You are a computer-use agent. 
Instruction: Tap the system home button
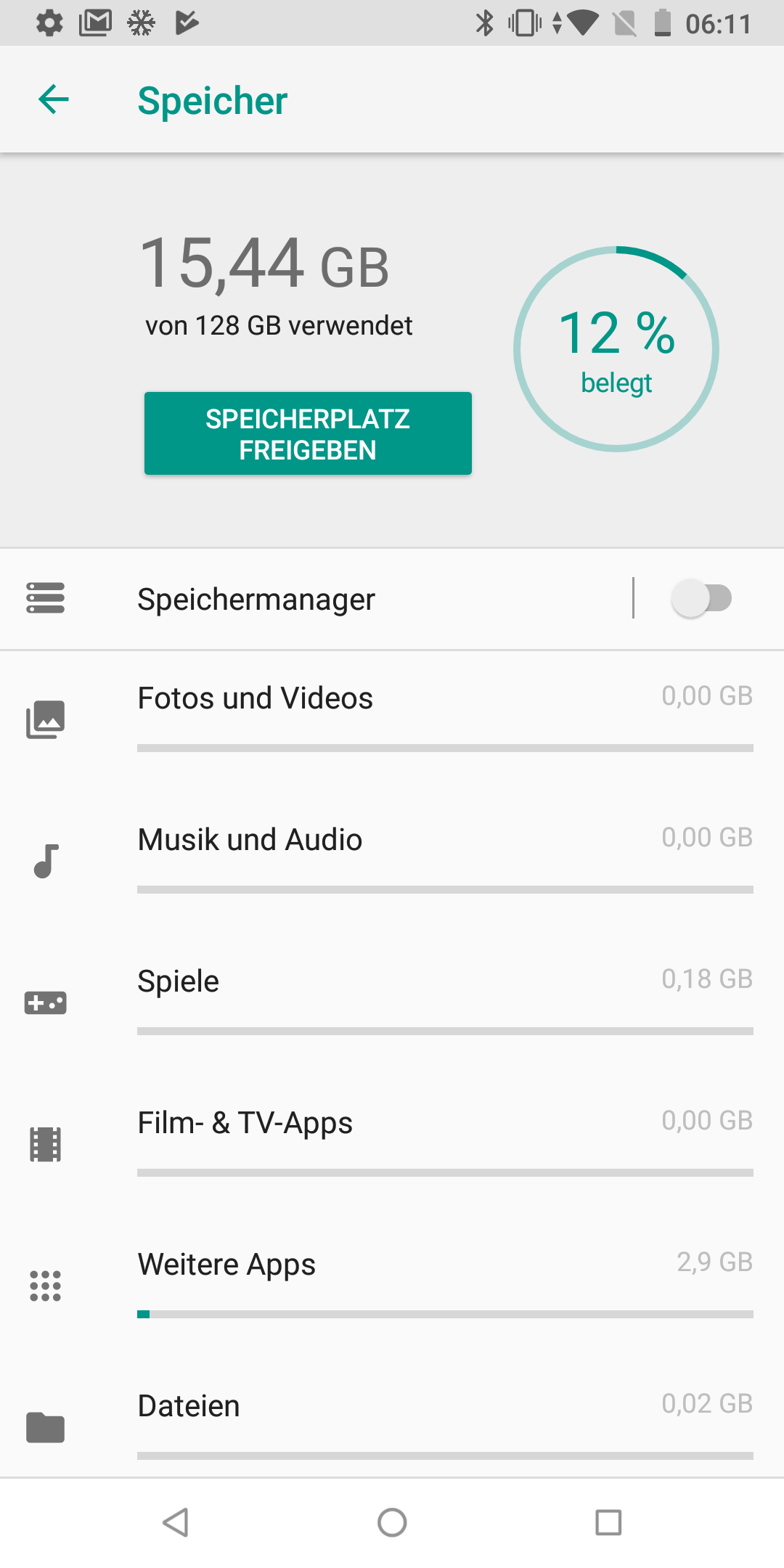pos(392,1522)
